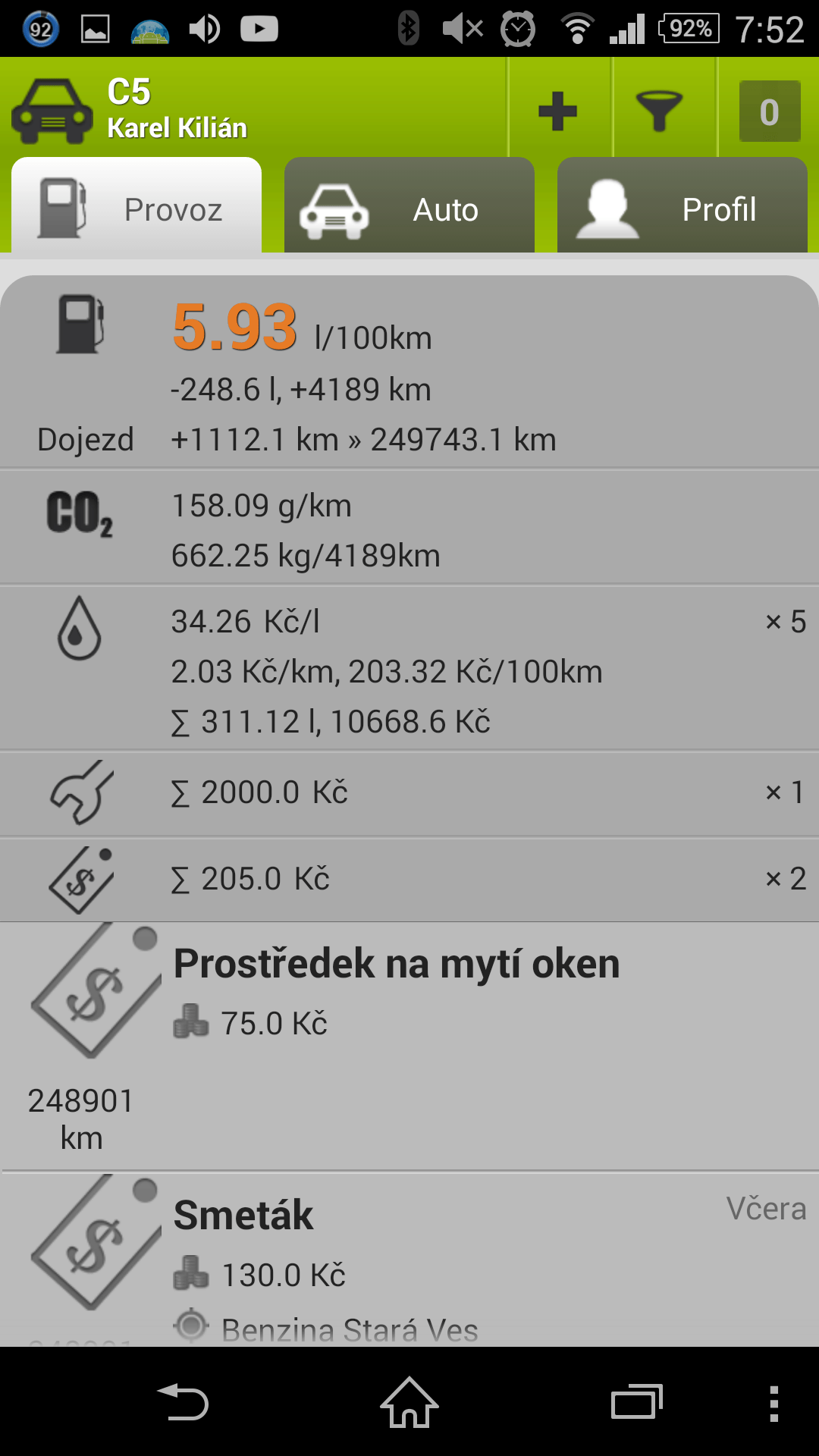Add a new entry with the plus icon

pyautogui.click(x=558, y=111)
